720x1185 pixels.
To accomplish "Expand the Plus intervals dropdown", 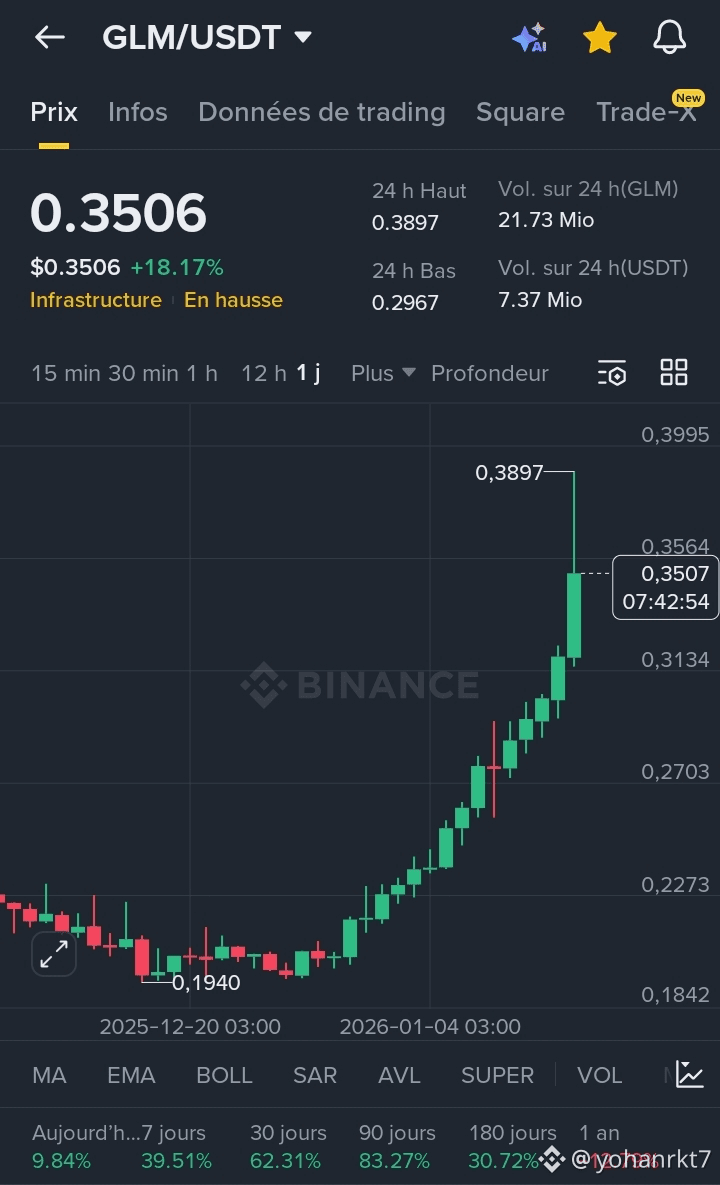I will [383, 373].
